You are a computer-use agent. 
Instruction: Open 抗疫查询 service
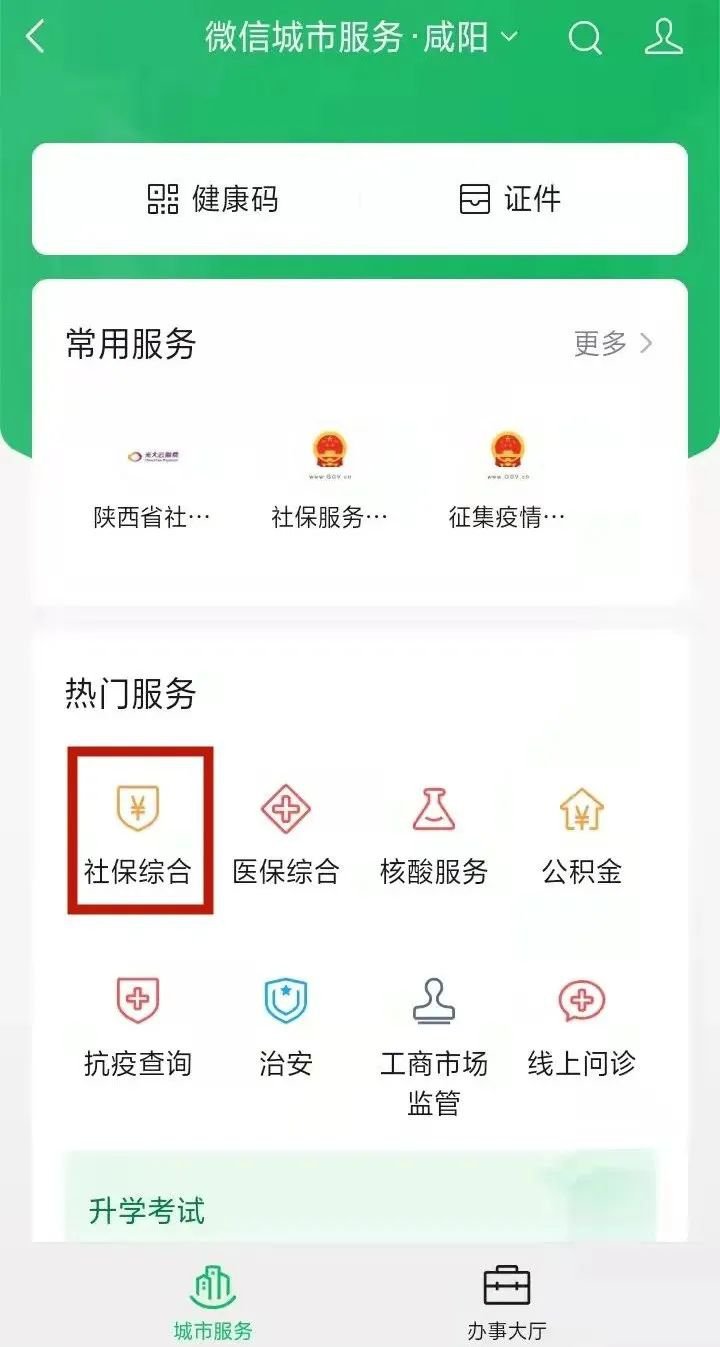(x=138, y=1026)
